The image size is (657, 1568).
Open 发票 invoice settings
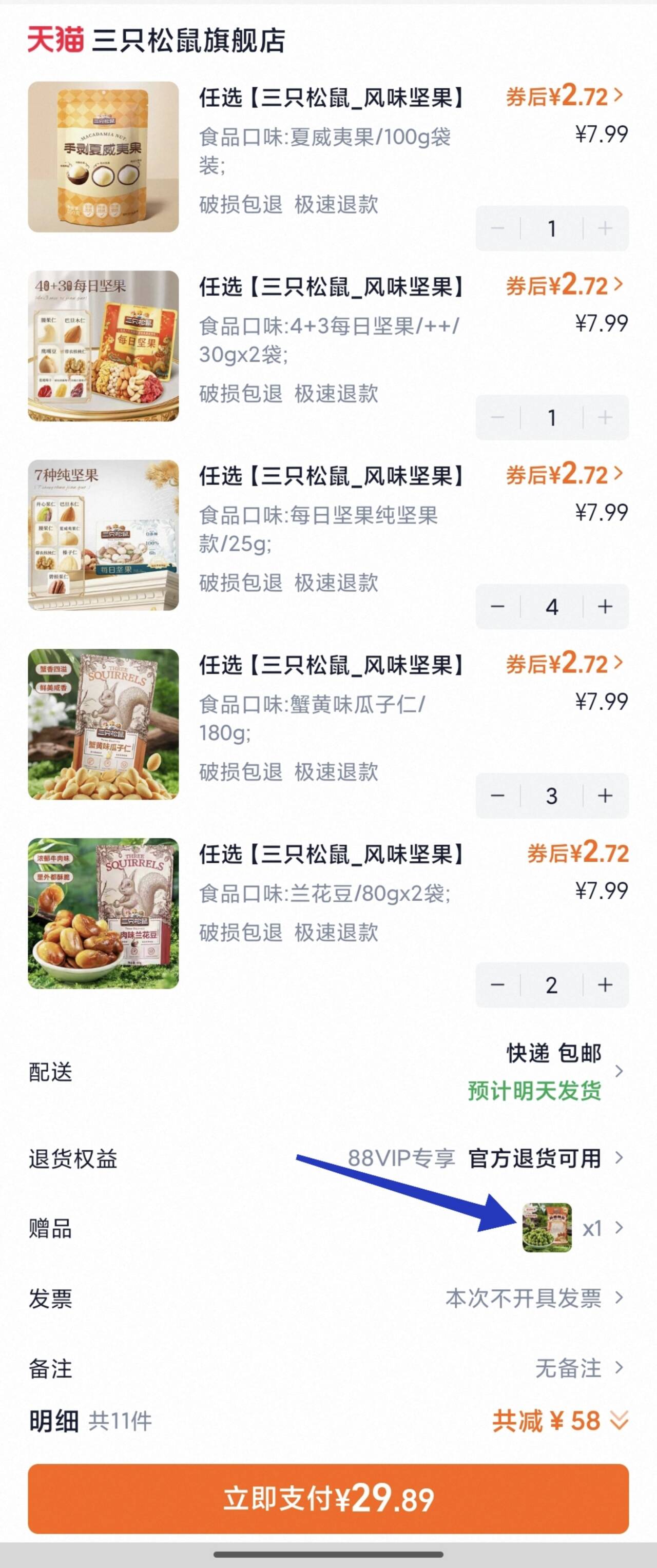[328, 1298]
